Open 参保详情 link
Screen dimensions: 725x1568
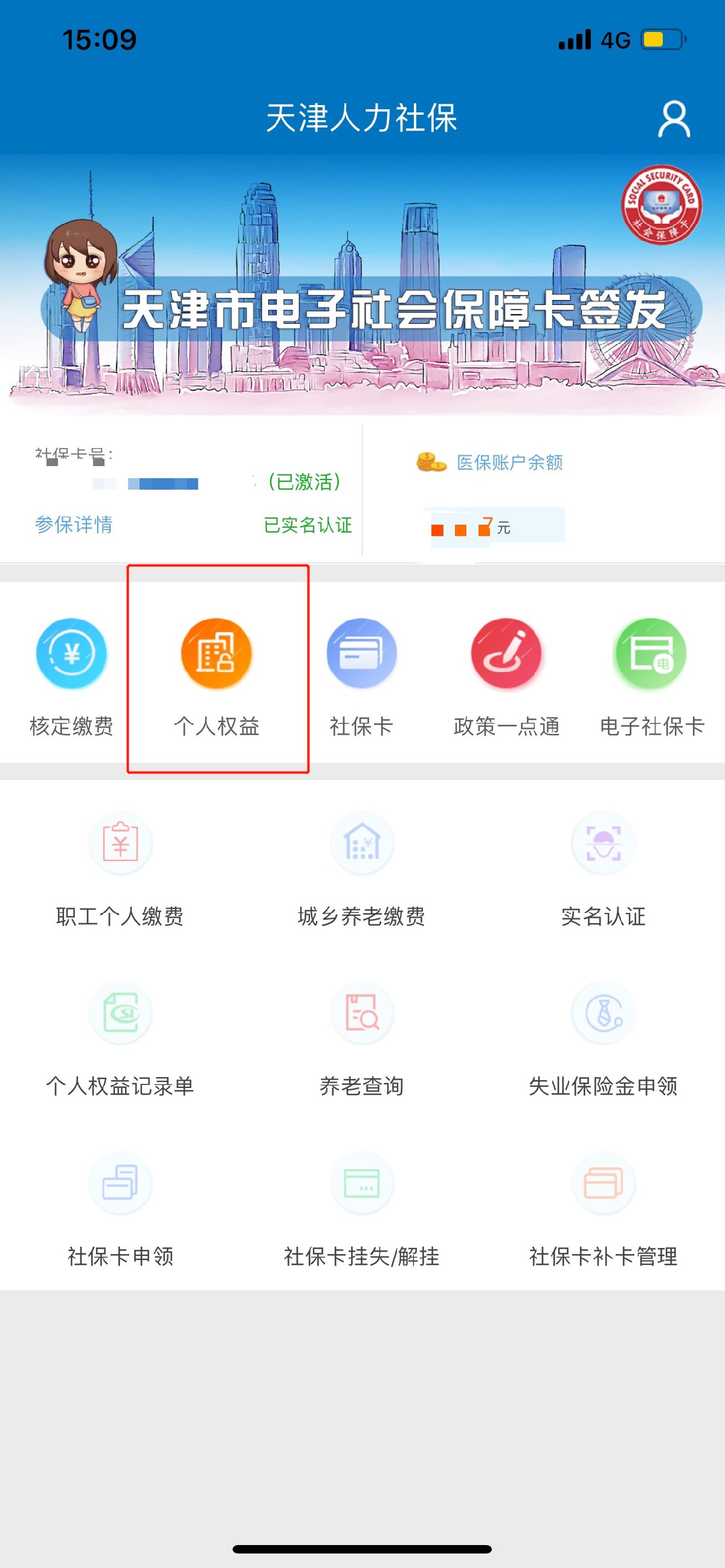click(74, 524)
